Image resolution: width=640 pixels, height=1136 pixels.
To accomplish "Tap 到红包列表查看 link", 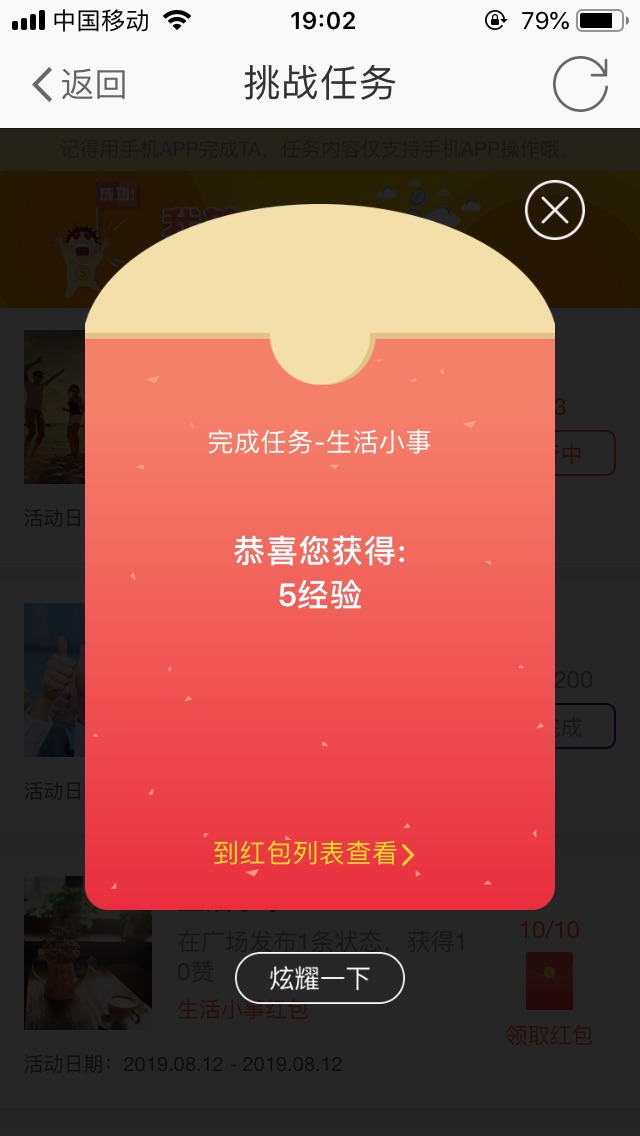I will [314, 853].
